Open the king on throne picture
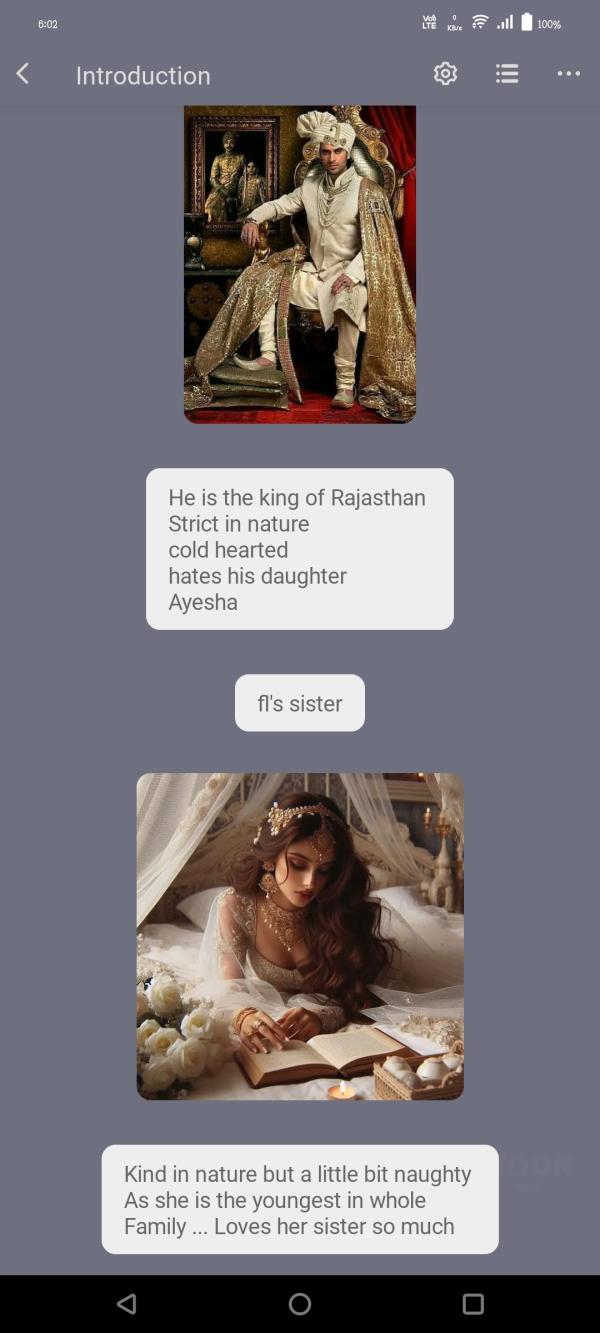The height and width of the screenshot is (1333, 600). (x=300, y=264)
